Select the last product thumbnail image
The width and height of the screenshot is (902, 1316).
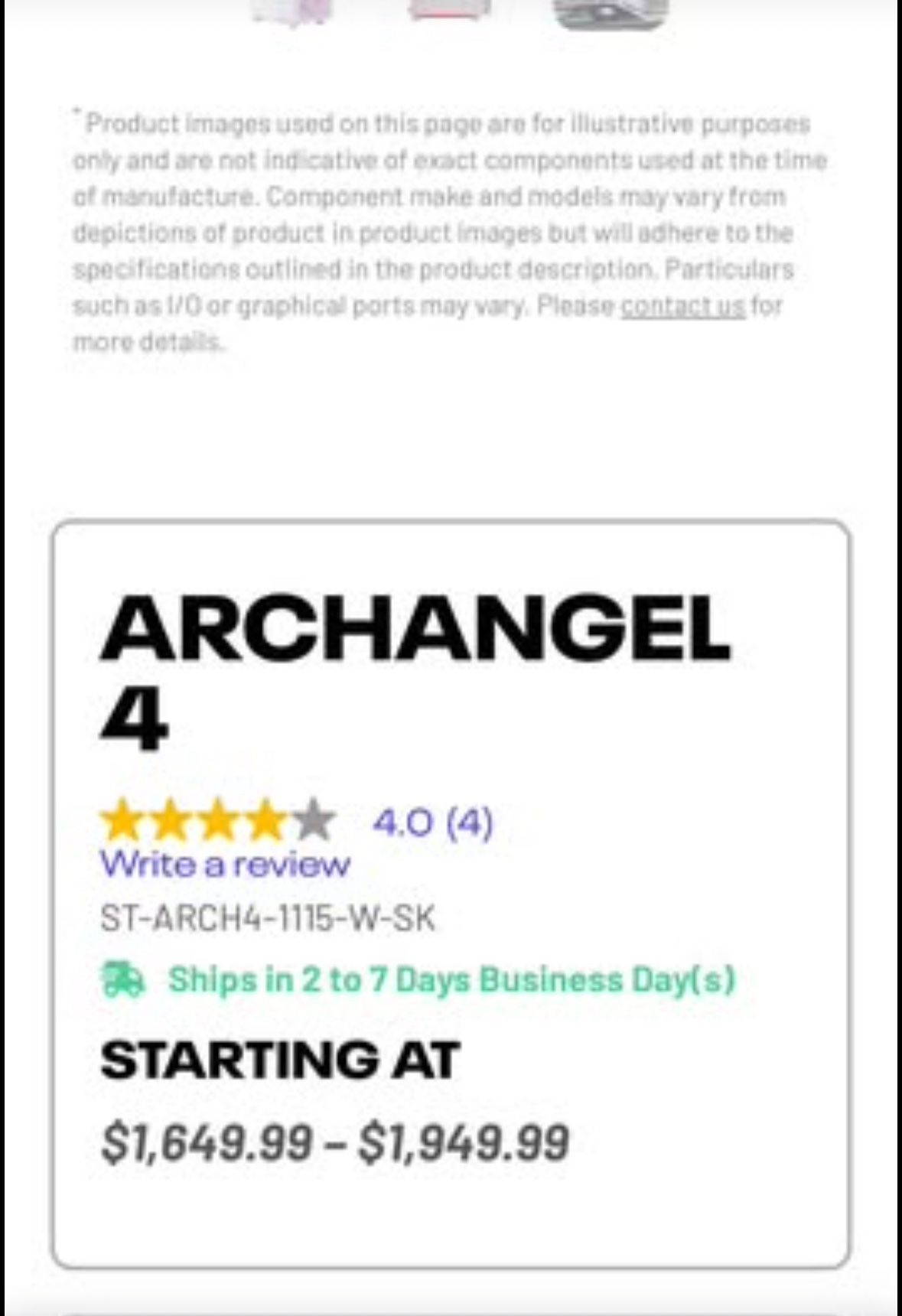click(611, 12)
